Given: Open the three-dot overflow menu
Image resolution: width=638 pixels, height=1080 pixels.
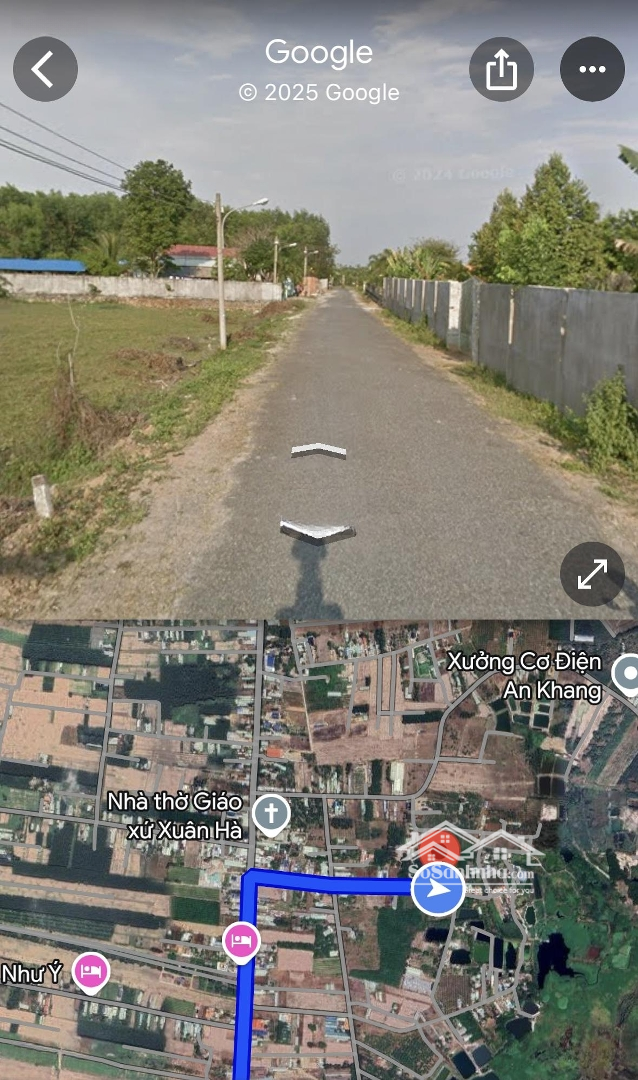Looking at the screenshot, I should tap(592, 69).
